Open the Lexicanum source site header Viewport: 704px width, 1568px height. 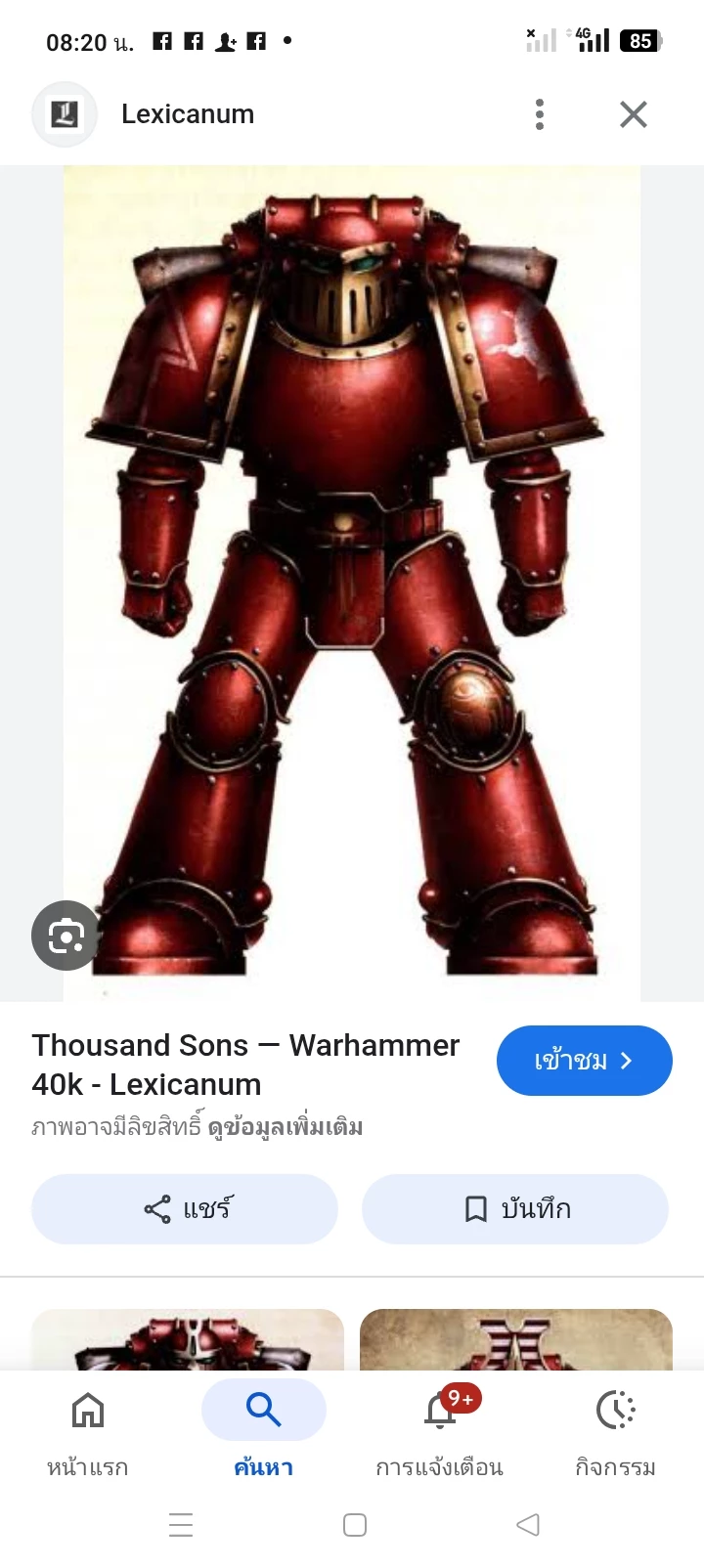[186, 114]
